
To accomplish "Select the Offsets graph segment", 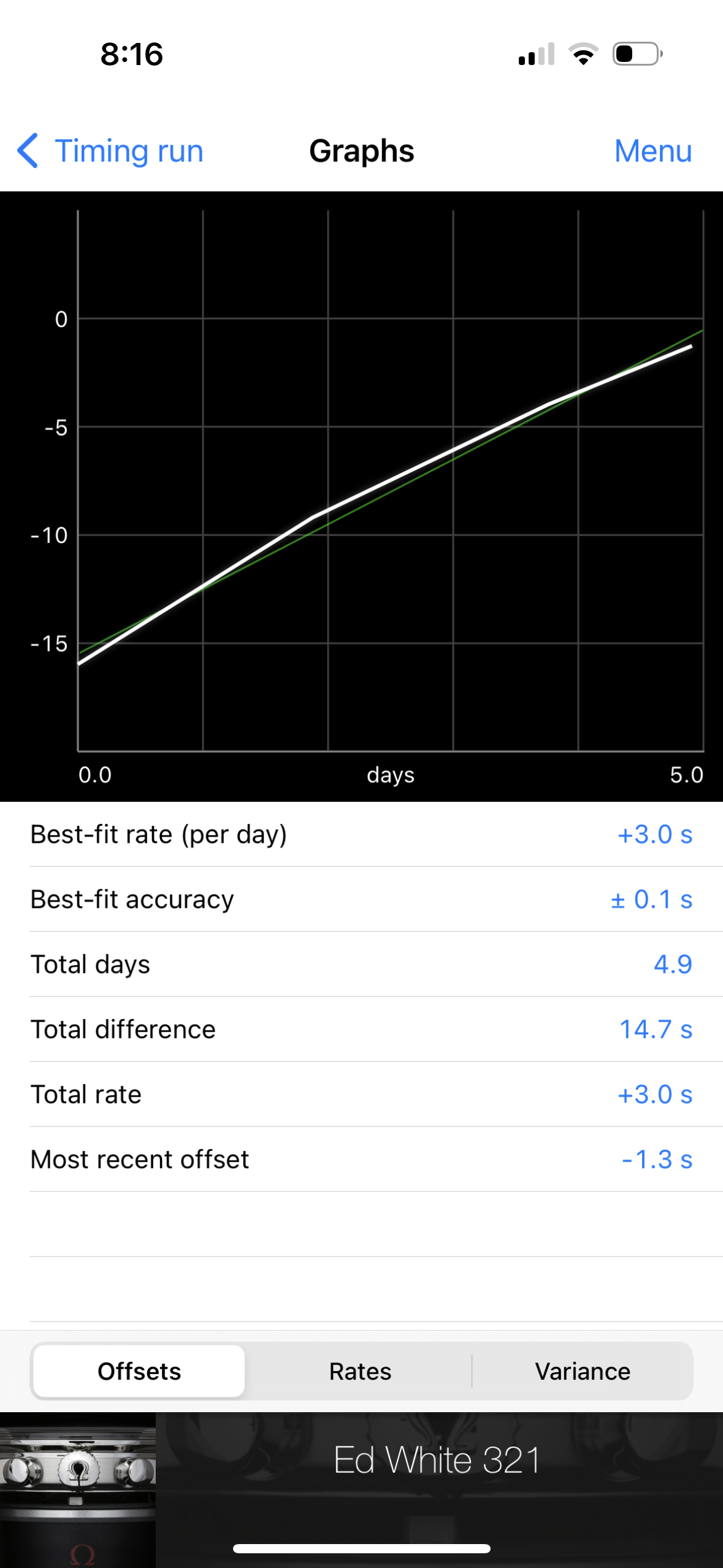I will pyautogui.click(x=139, y=1371).
